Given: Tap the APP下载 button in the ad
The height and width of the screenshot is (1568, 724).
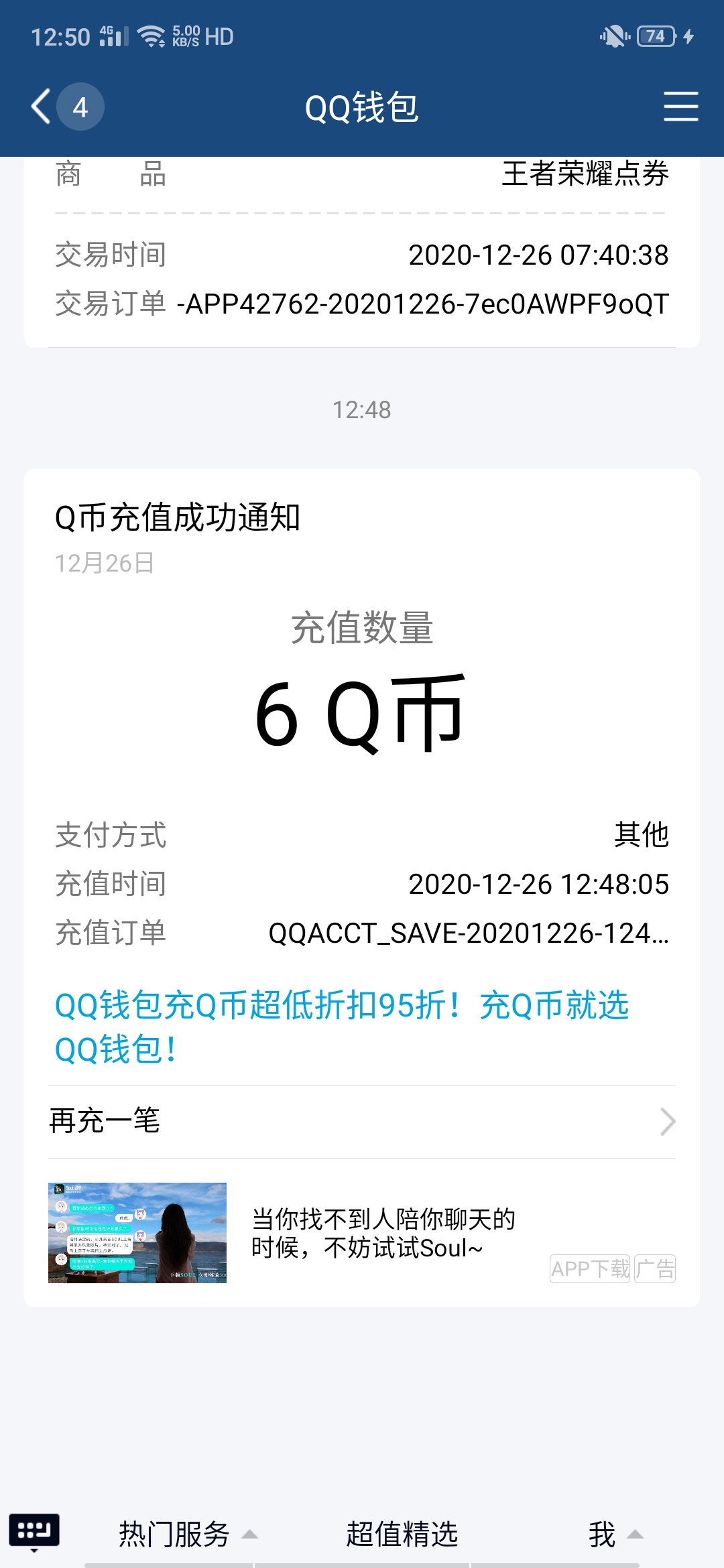Looking at the screenshot, I should [x=589, y=1268].
